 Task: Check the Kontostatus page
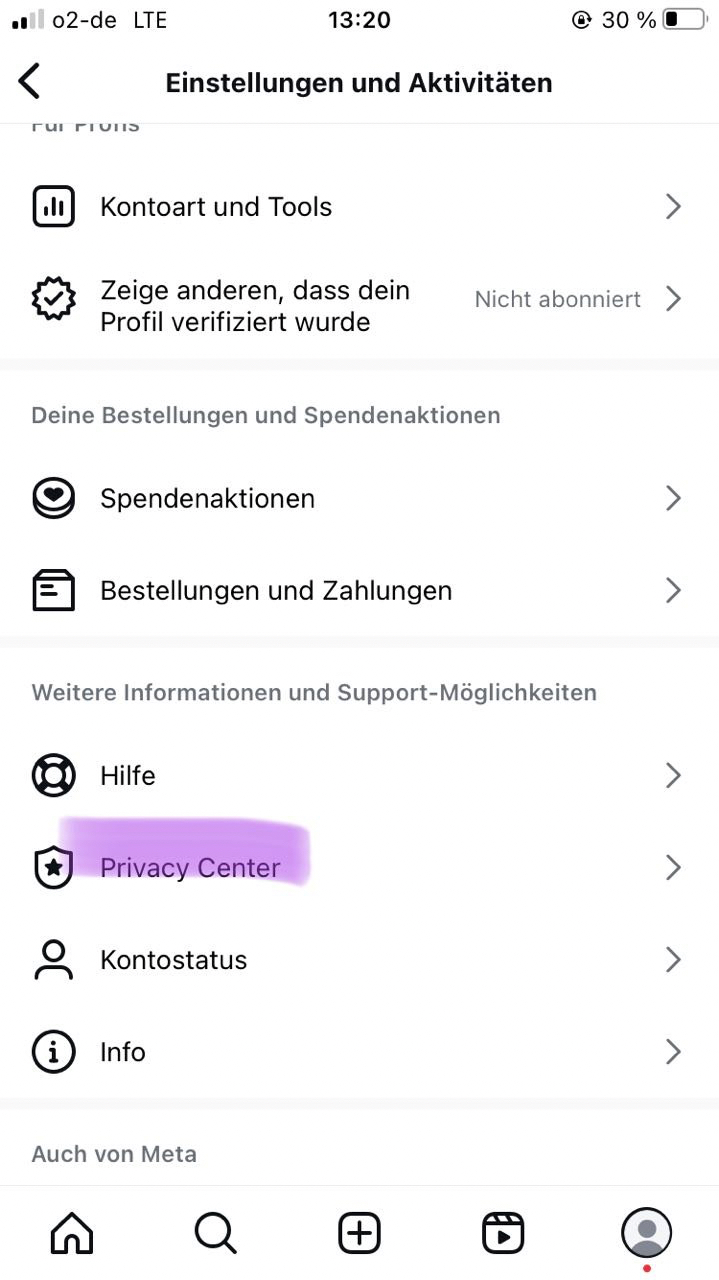[x=358, y=960]
